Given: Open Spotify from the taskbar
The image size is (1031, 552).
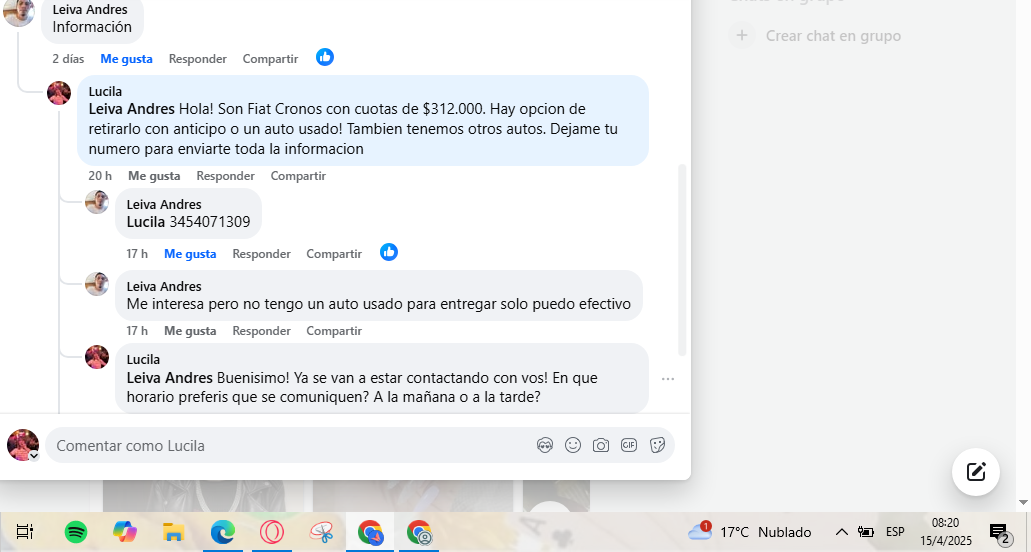Looking at the screenshot, I should (76, 532).
